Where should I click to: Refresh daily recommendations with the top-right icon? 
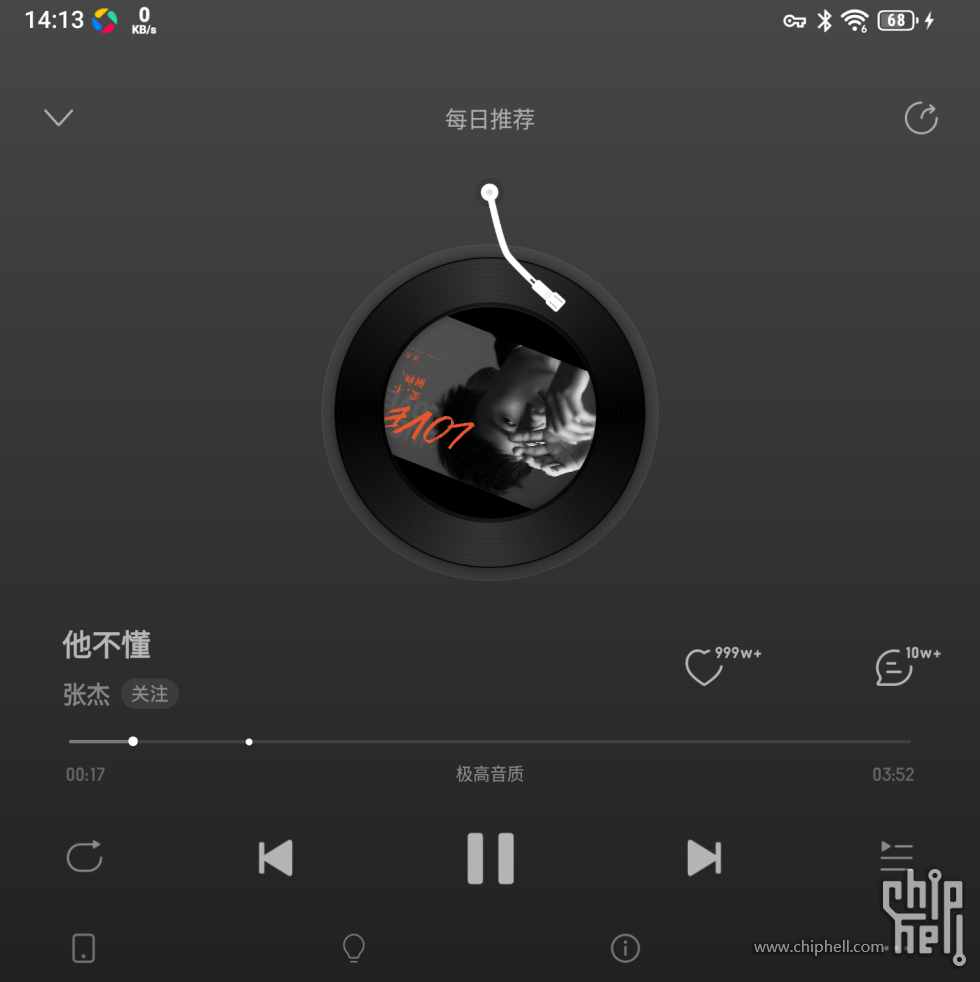click(920, 118)
